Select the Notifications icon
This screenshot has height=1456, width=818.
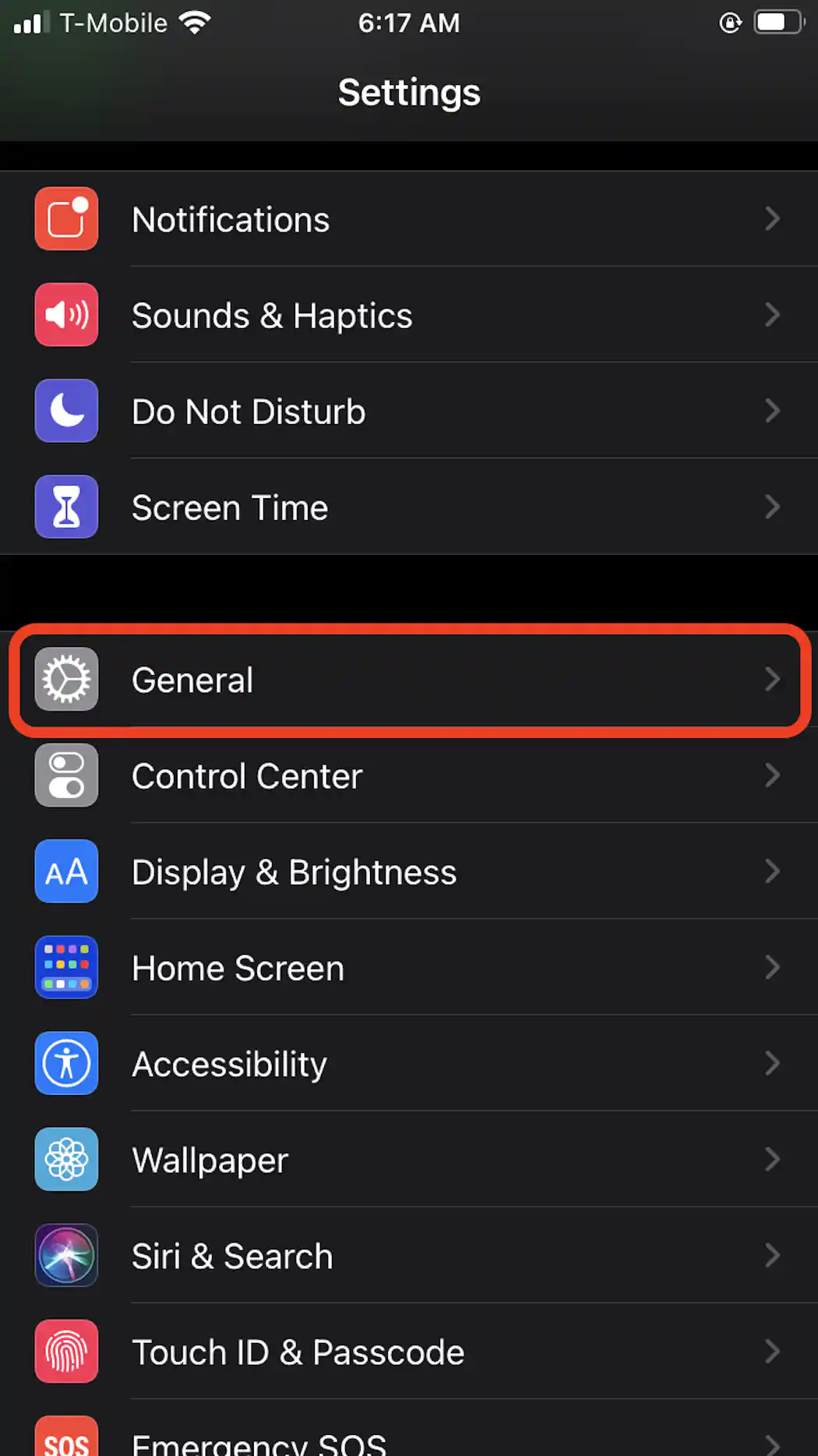click(x=66, y=219)
